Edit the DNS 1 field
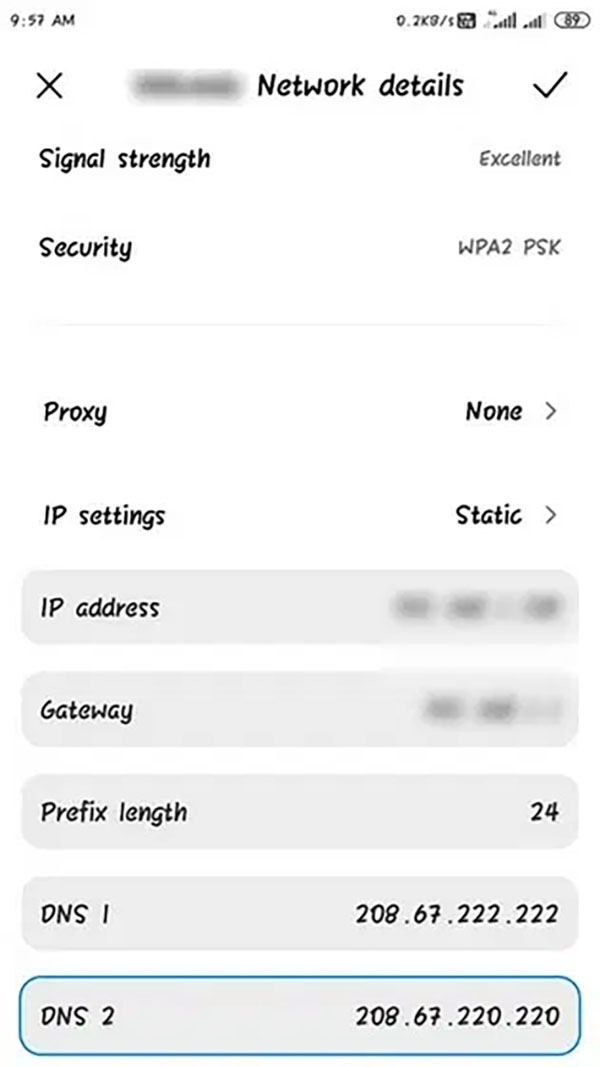The height and width of the screenshot is (1067, 600). 300,914
